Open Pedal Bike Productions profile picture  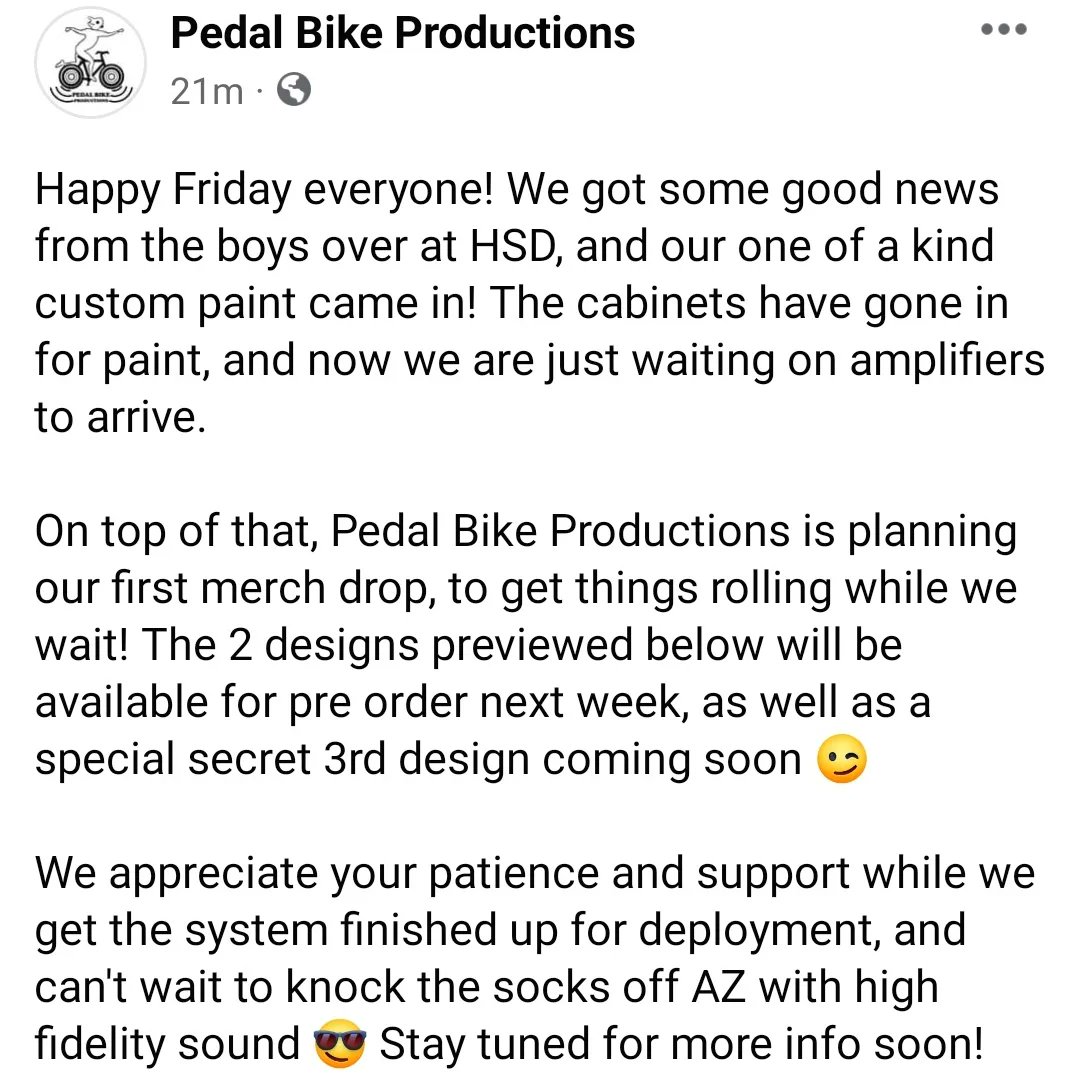click(90, 62)
